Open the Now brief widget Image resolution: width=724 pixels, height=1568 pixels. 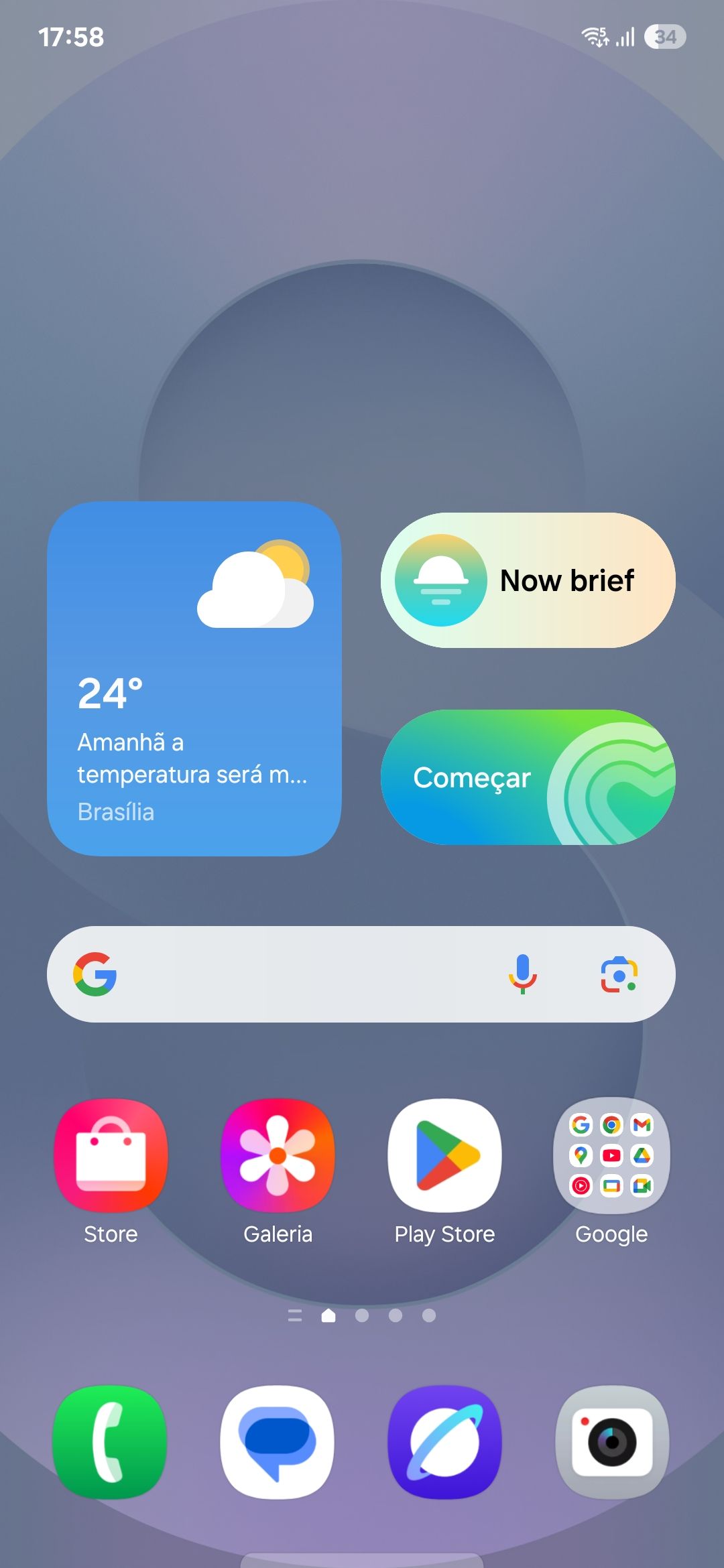point(528,580)
